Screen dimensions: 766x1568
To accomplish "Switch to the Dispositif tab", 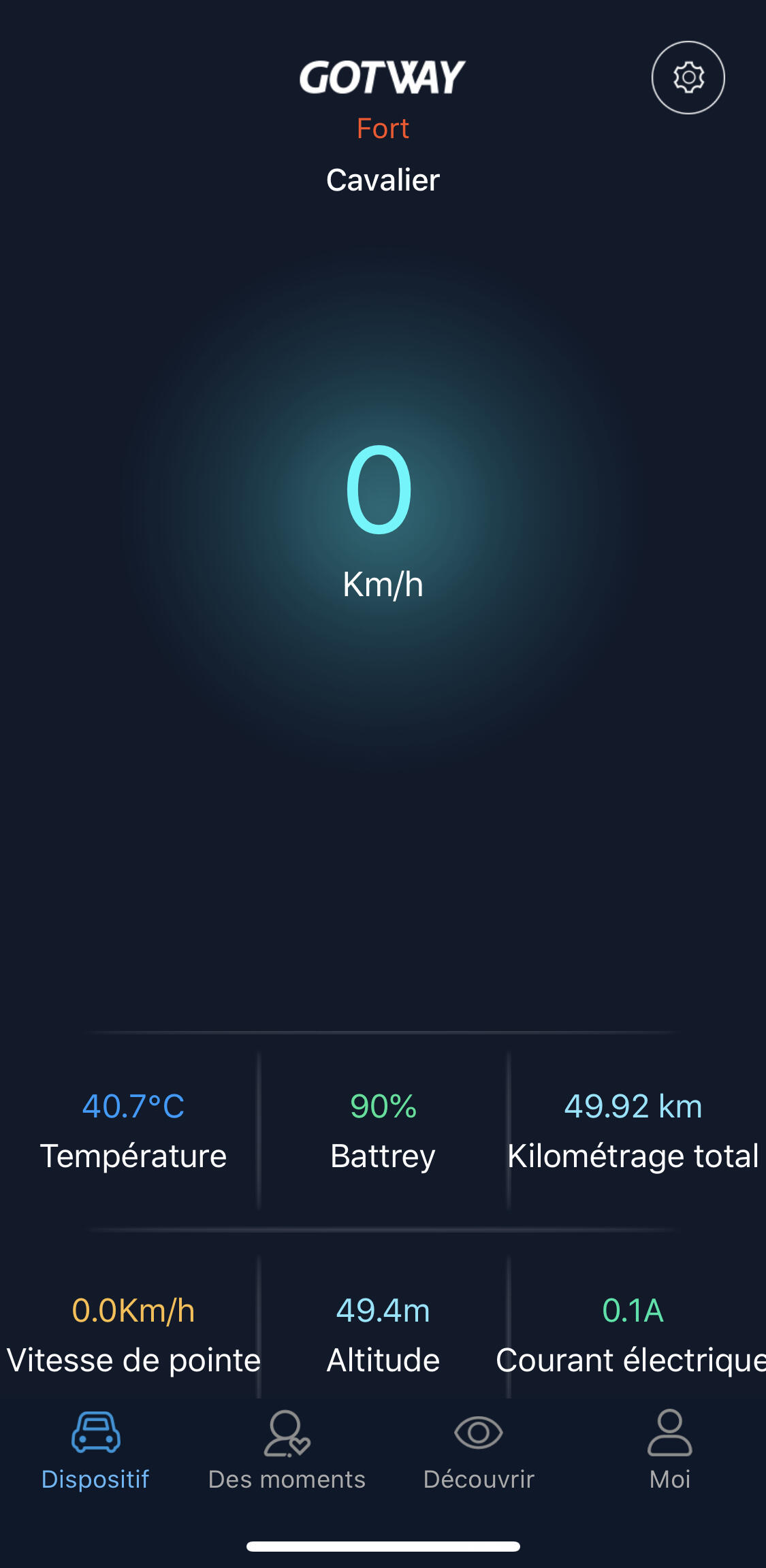I will 96,1450.
